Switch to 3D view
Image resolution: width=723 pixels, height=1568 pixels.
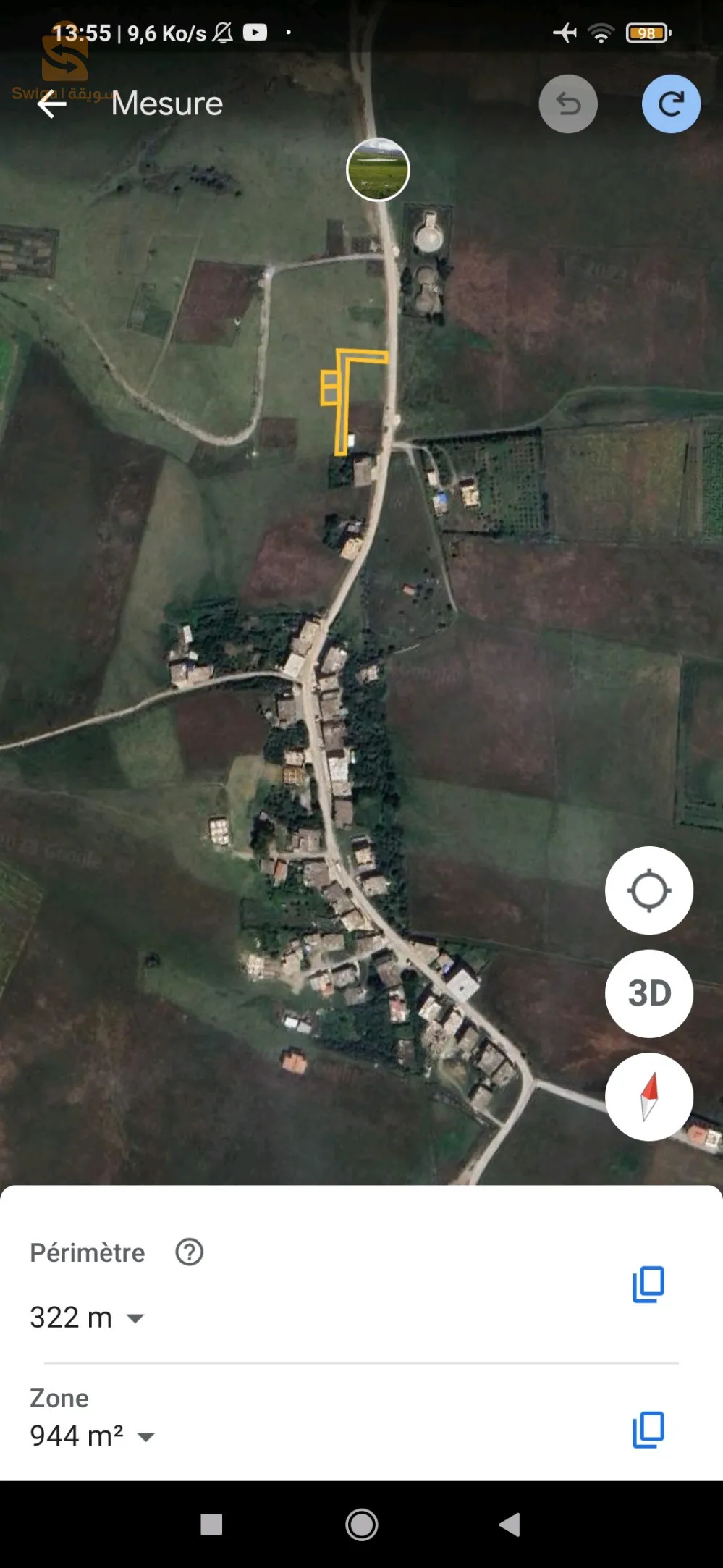(649, 993)
